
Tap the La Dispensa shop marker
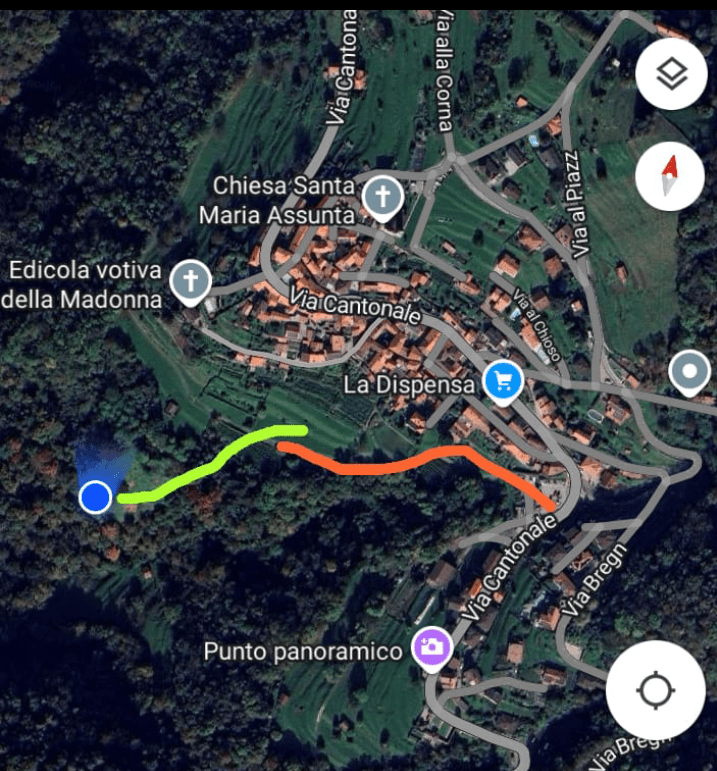[502, 380]
